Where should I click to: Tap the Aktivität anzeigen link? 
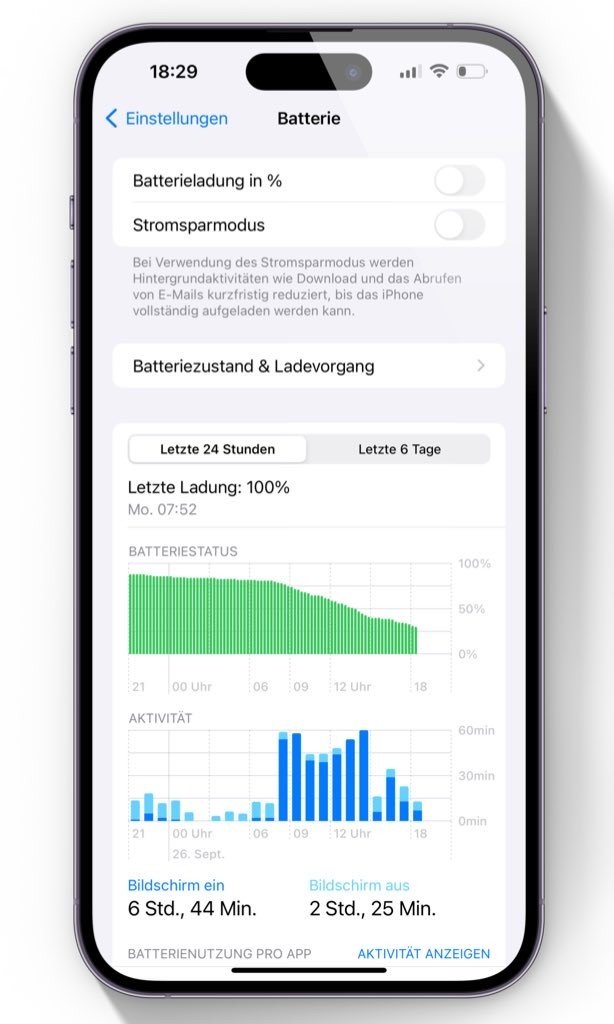pos(423,953)
